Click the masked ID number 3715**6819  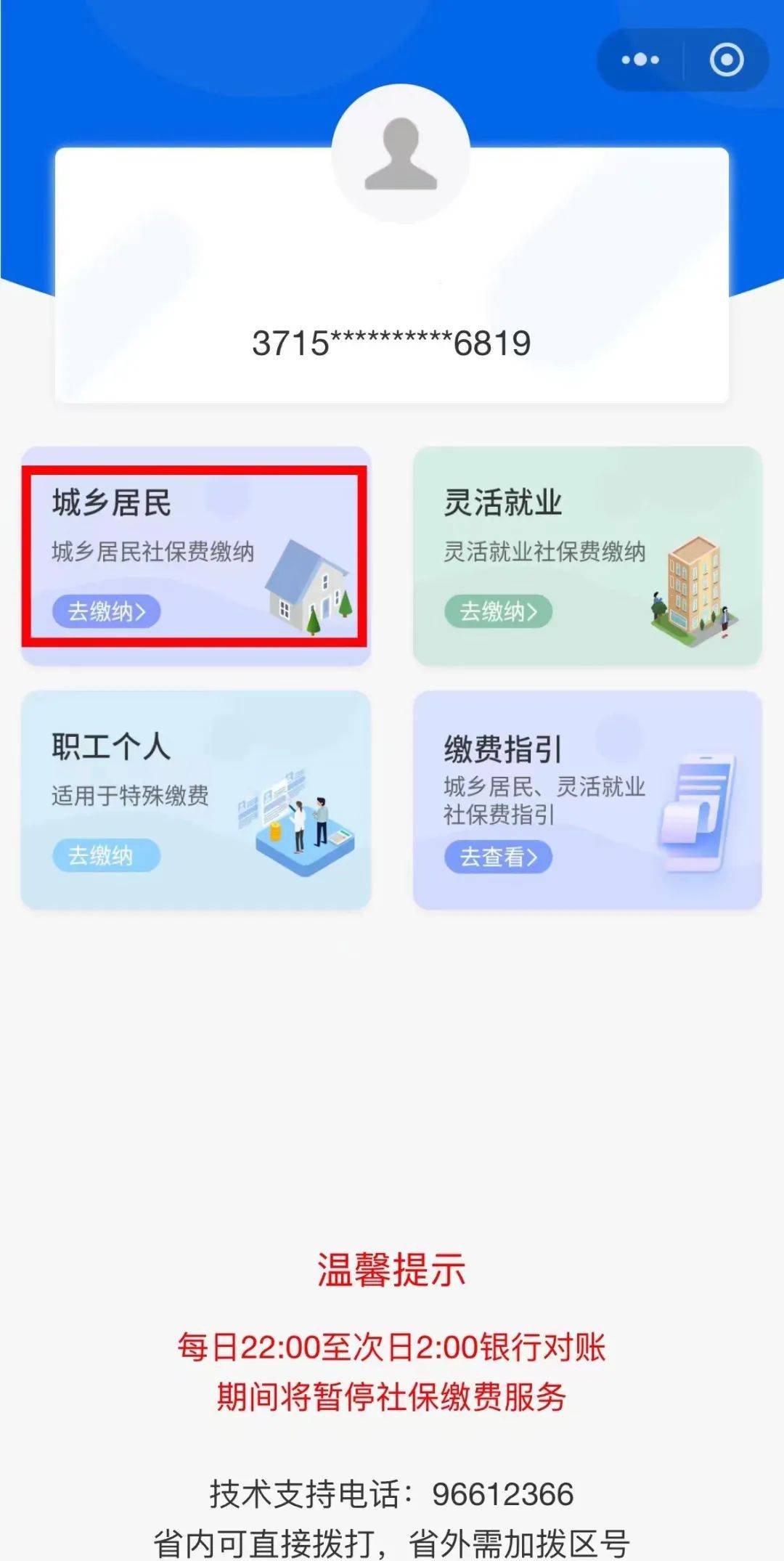(x=392, y=341)
